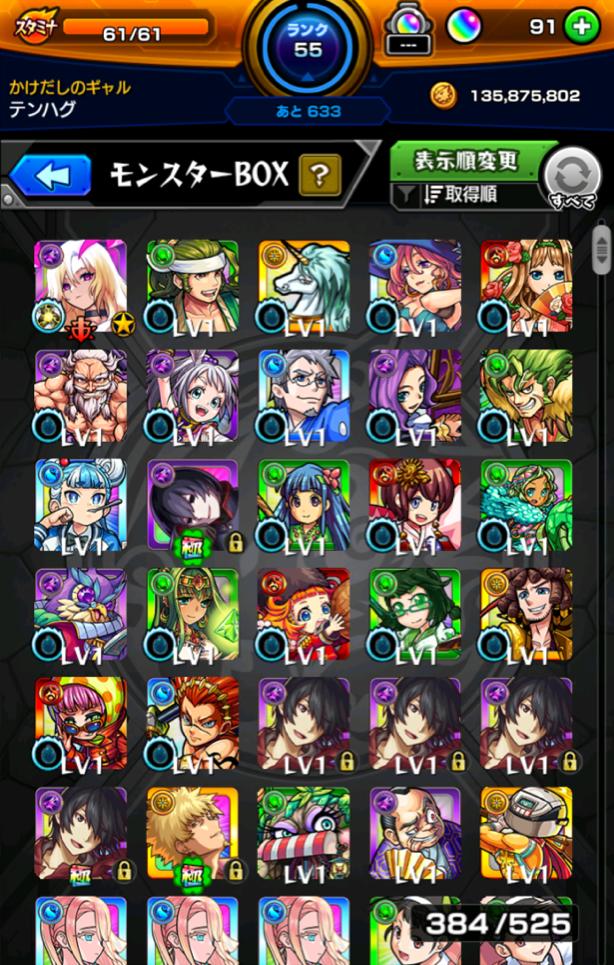Select the gray-haired man with glasses
The height and width of the screenshot is (965, 614).
click(304, 395)
